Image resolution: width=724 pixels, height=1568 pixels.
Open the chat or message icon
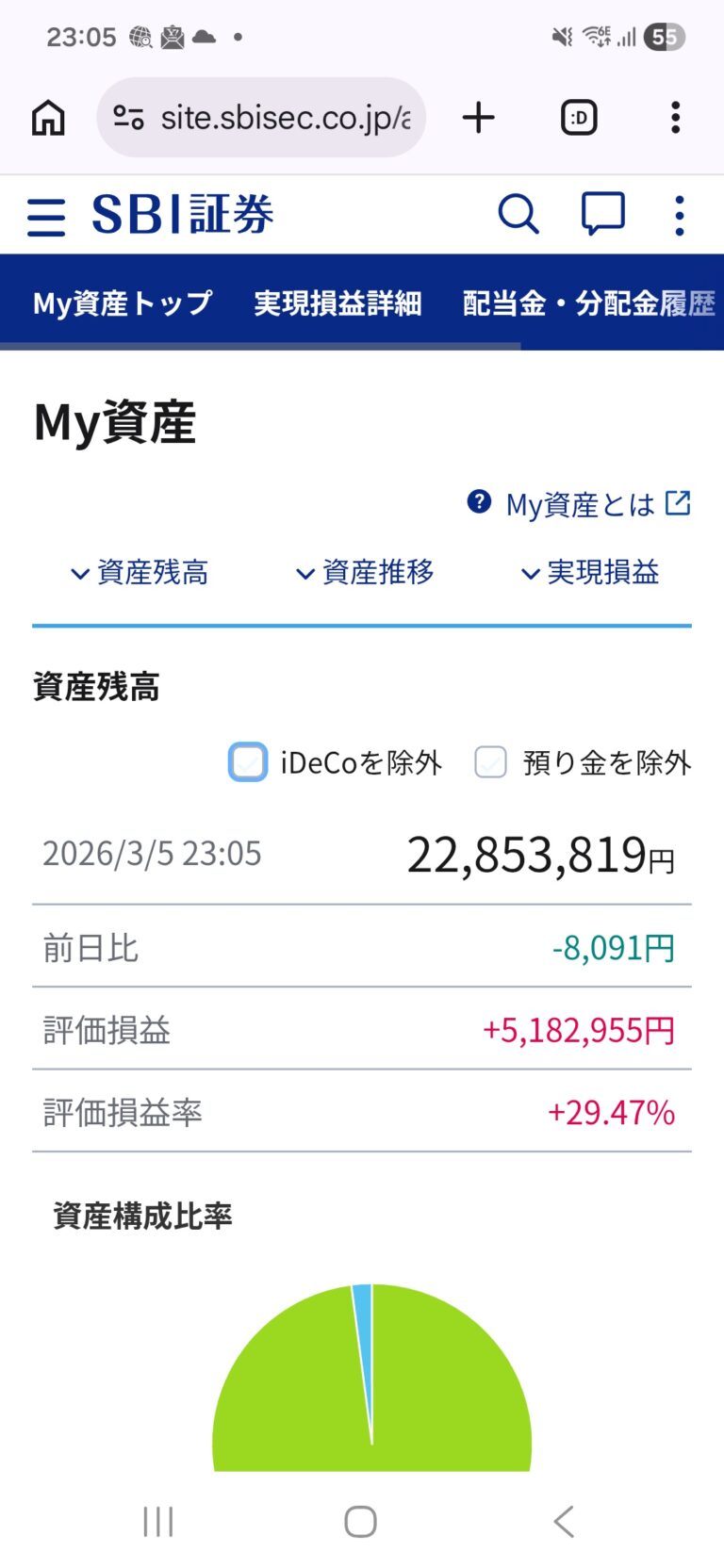pos(602,214)
